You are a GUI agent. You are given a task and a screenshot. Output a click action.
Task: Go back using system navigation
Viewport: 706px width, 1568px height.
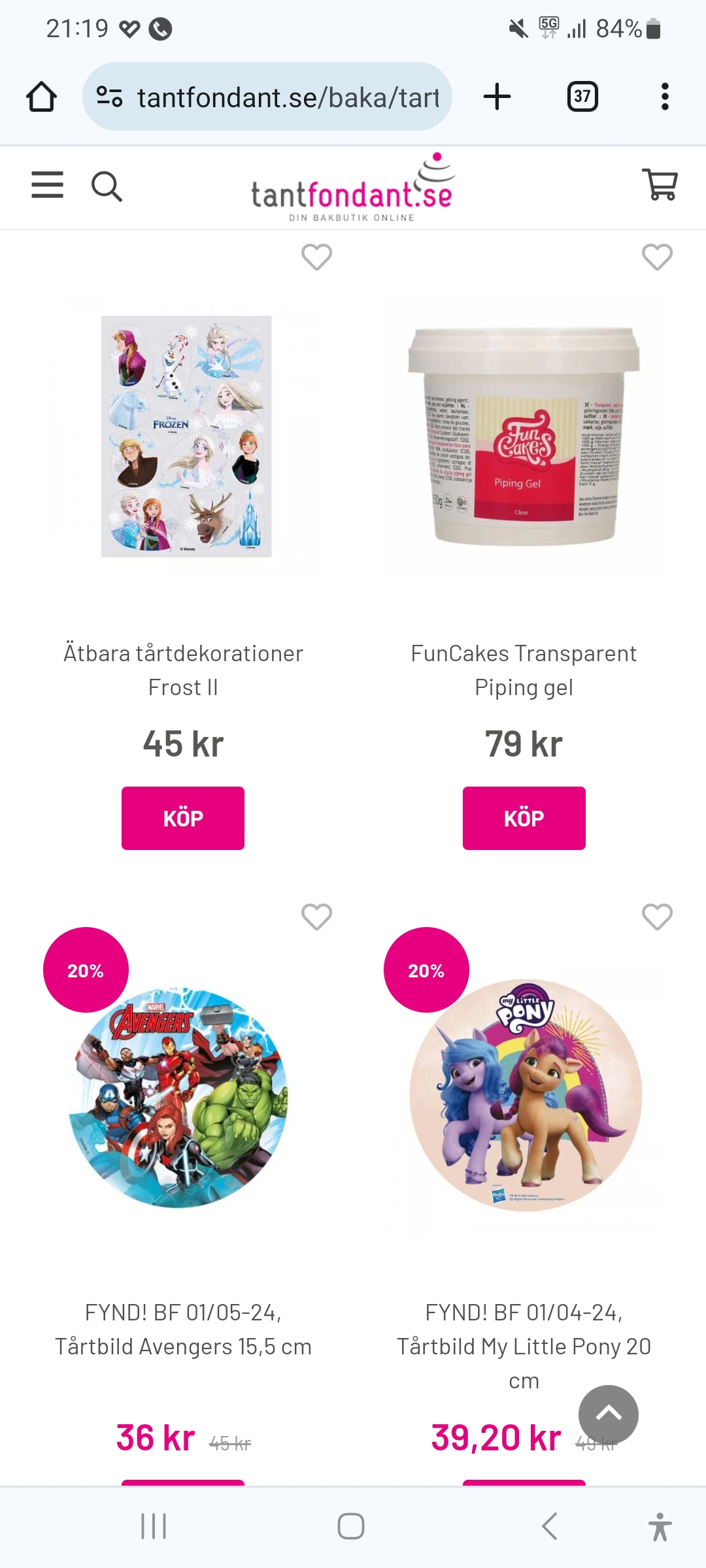(550, 1527)
